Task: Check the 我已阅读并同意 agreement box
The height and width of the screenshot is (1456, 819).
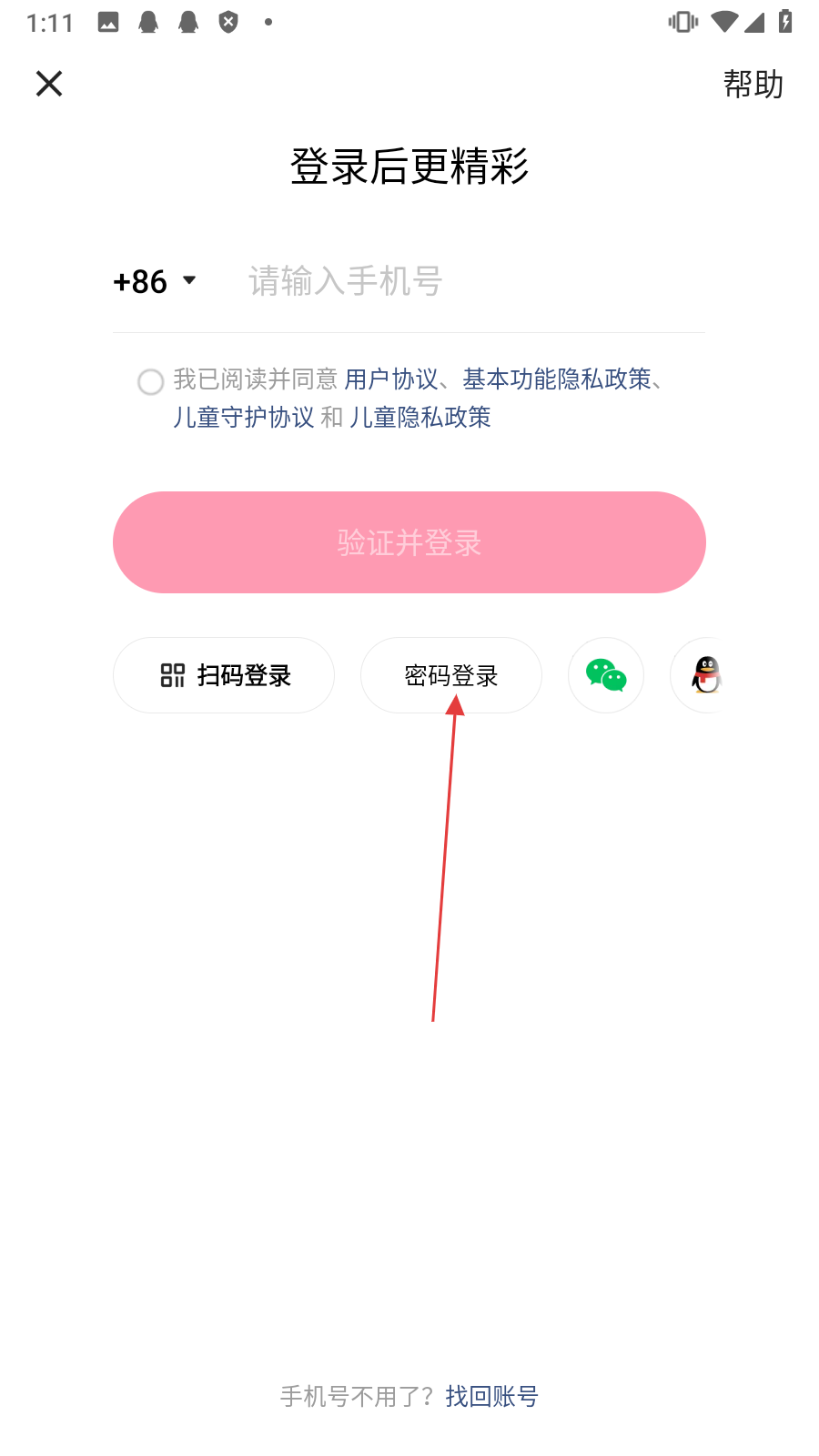Action: coord(151,381)
